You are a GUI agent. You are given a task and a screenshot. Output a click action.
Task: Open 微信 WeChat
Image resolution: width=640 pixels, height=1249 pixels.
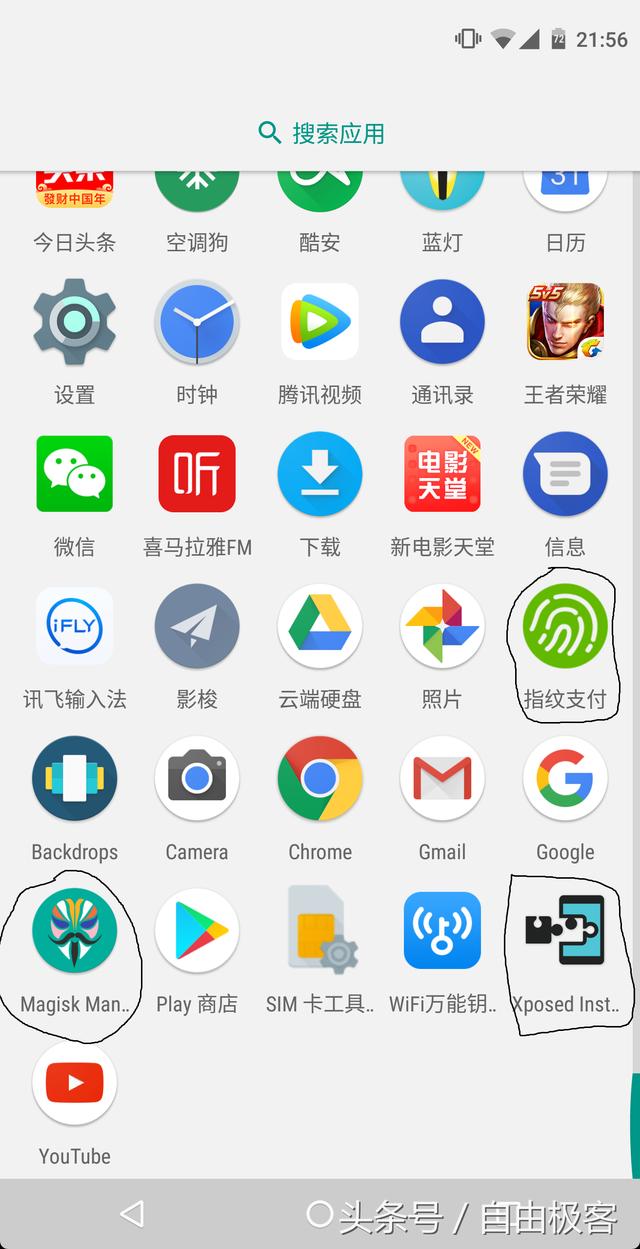pos(74,474)
